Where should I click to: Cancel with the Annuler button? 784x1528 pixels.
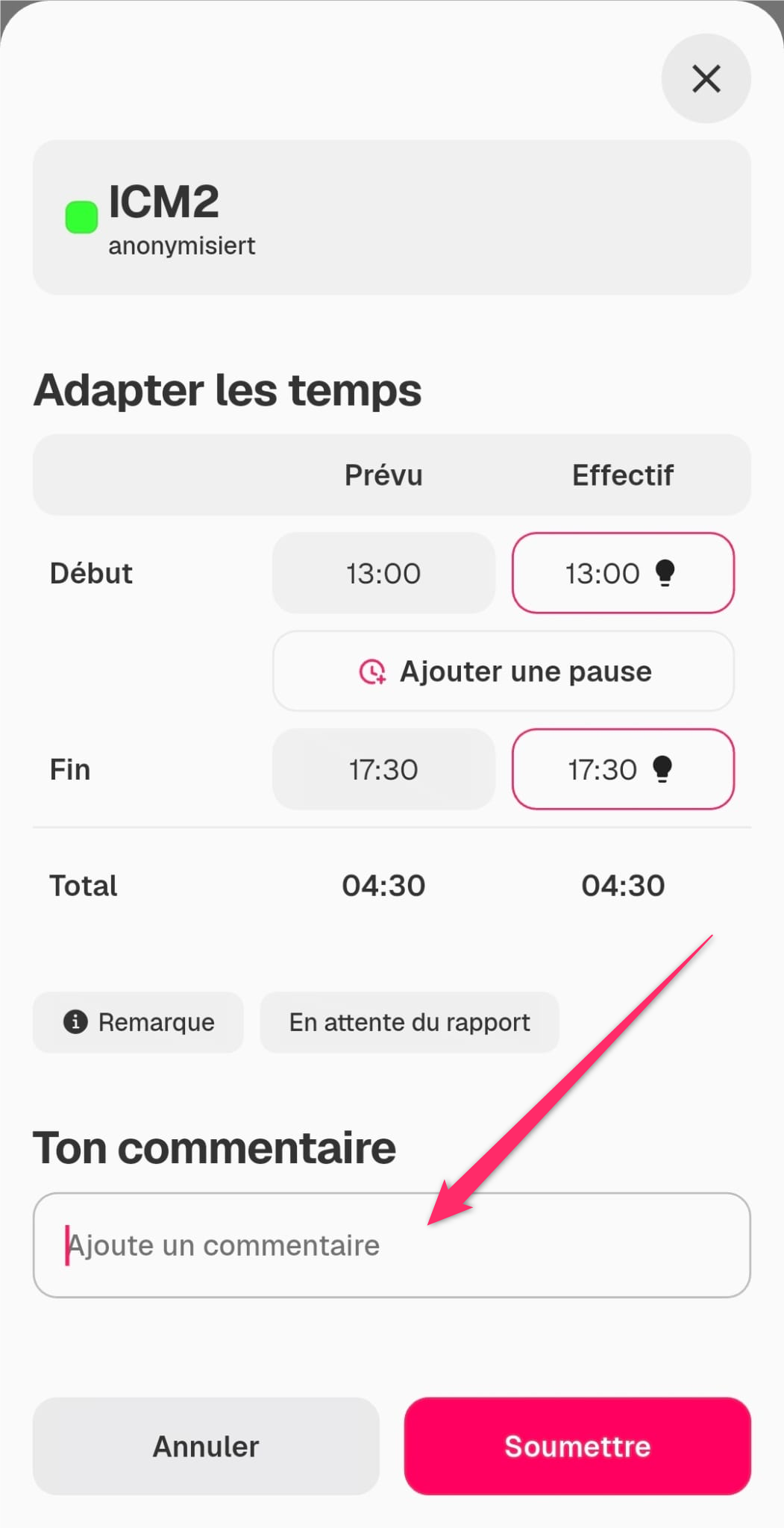206,1446
